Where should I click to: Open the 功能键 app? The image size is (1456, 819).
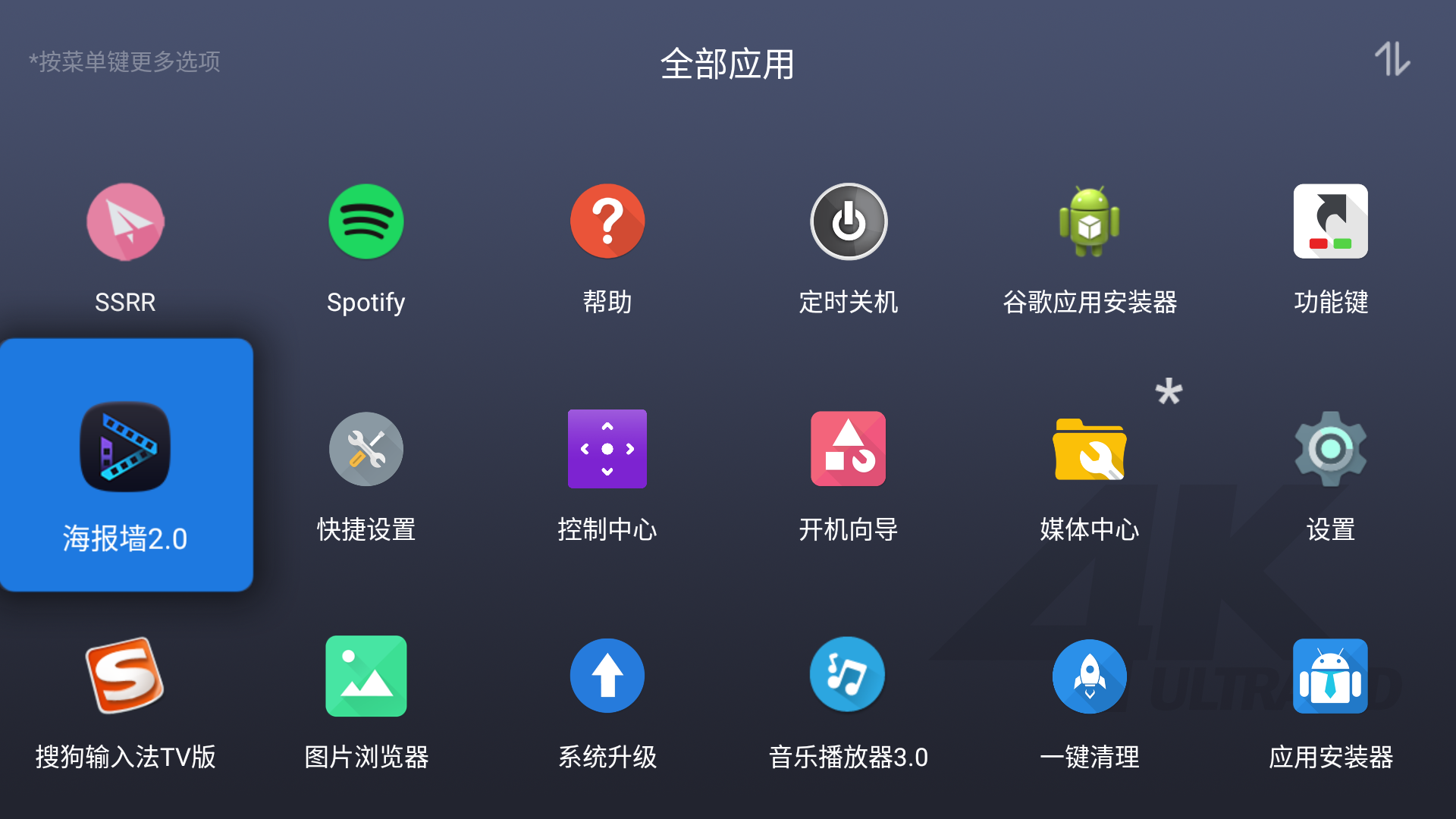[1331, 222]
